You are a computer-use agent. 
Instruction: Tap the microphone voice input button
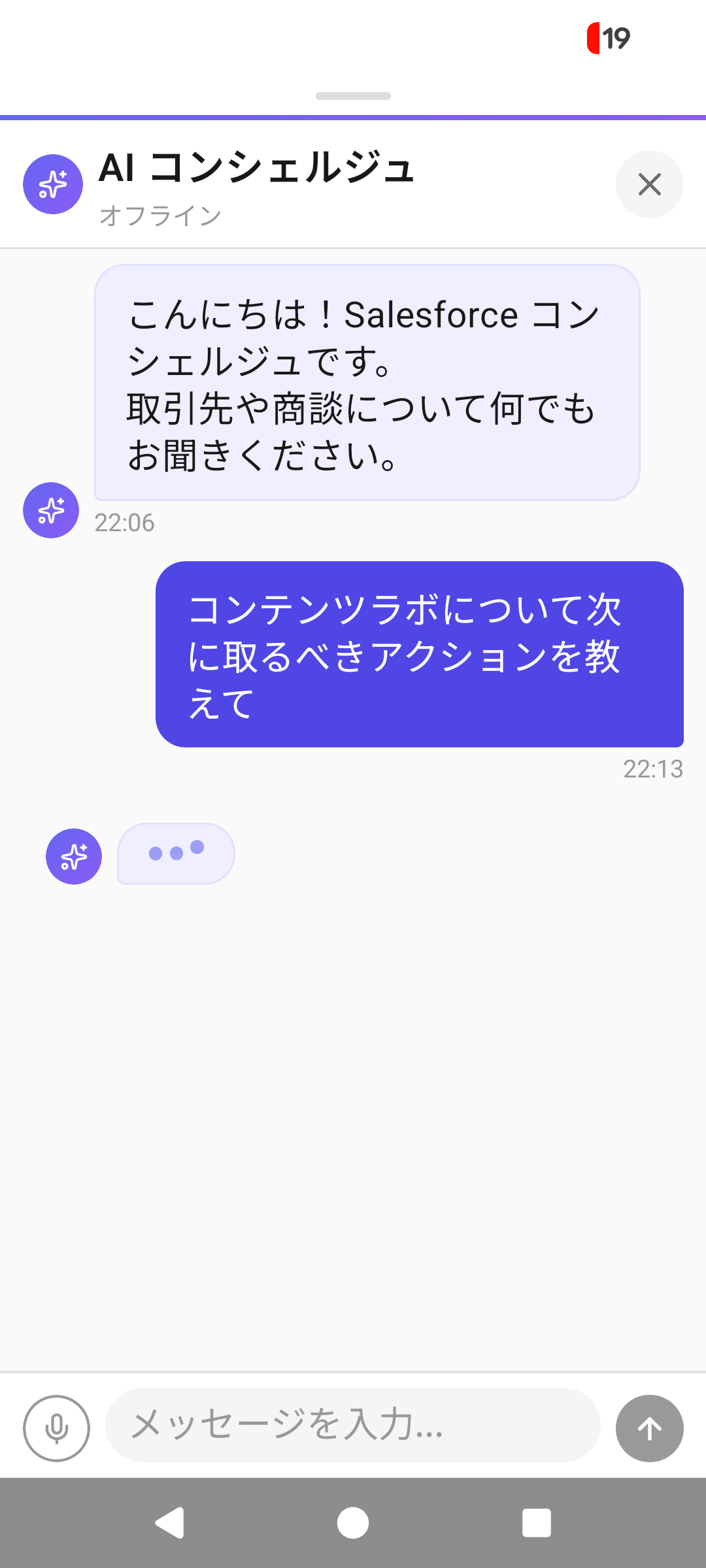click(56, 1428)
